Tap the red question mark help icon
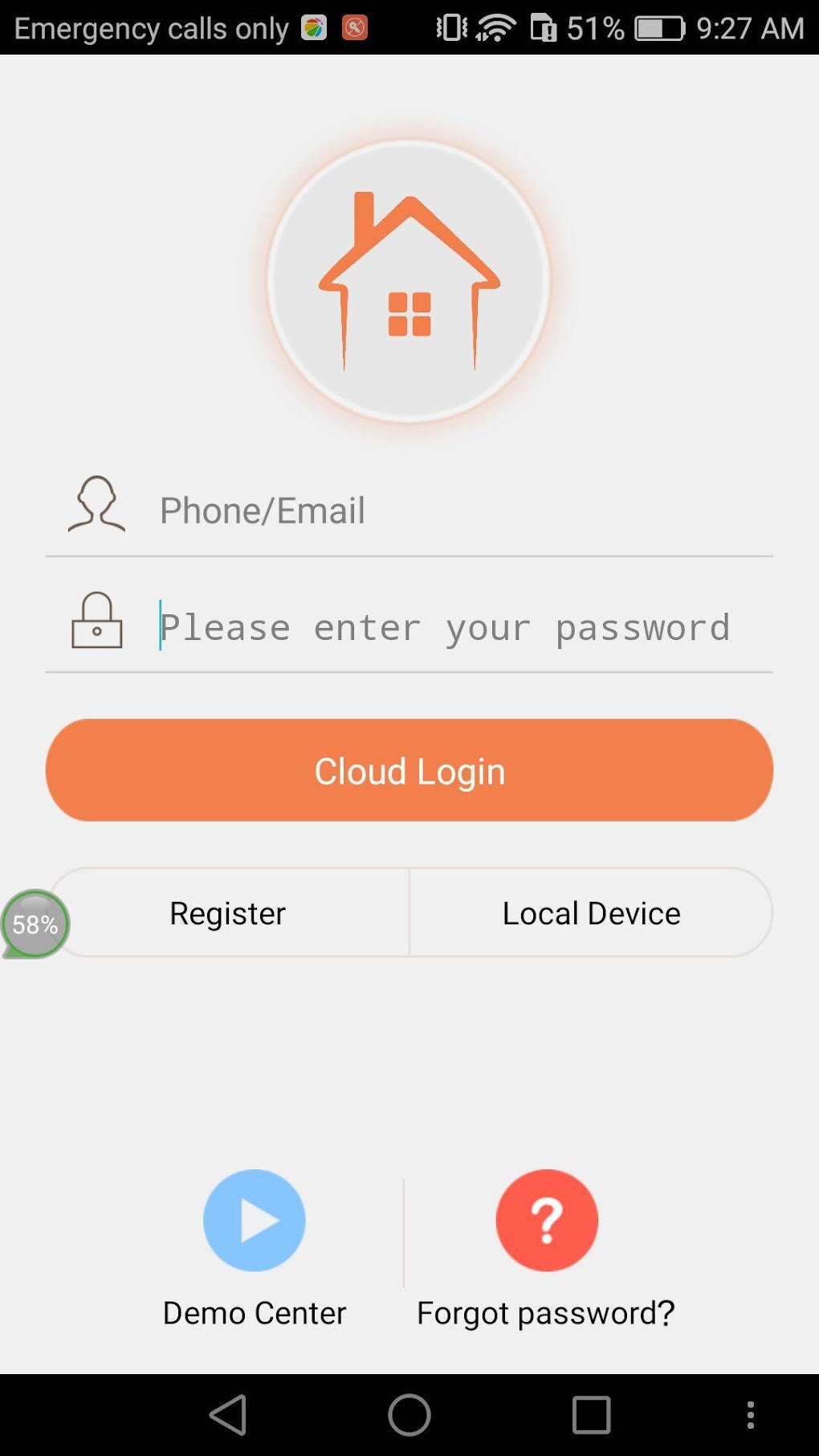819x1456 pixels. (x=547, y=1220)
